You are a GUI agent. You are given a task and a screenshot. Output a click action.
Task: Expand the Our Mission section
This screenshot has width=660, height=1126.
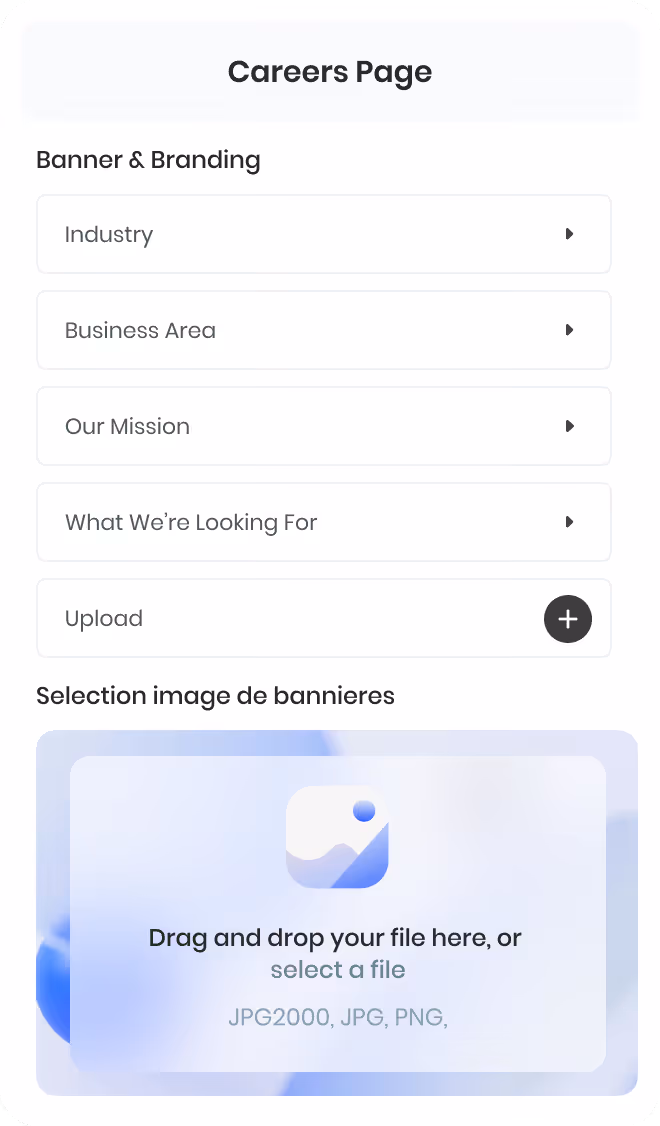323,427
